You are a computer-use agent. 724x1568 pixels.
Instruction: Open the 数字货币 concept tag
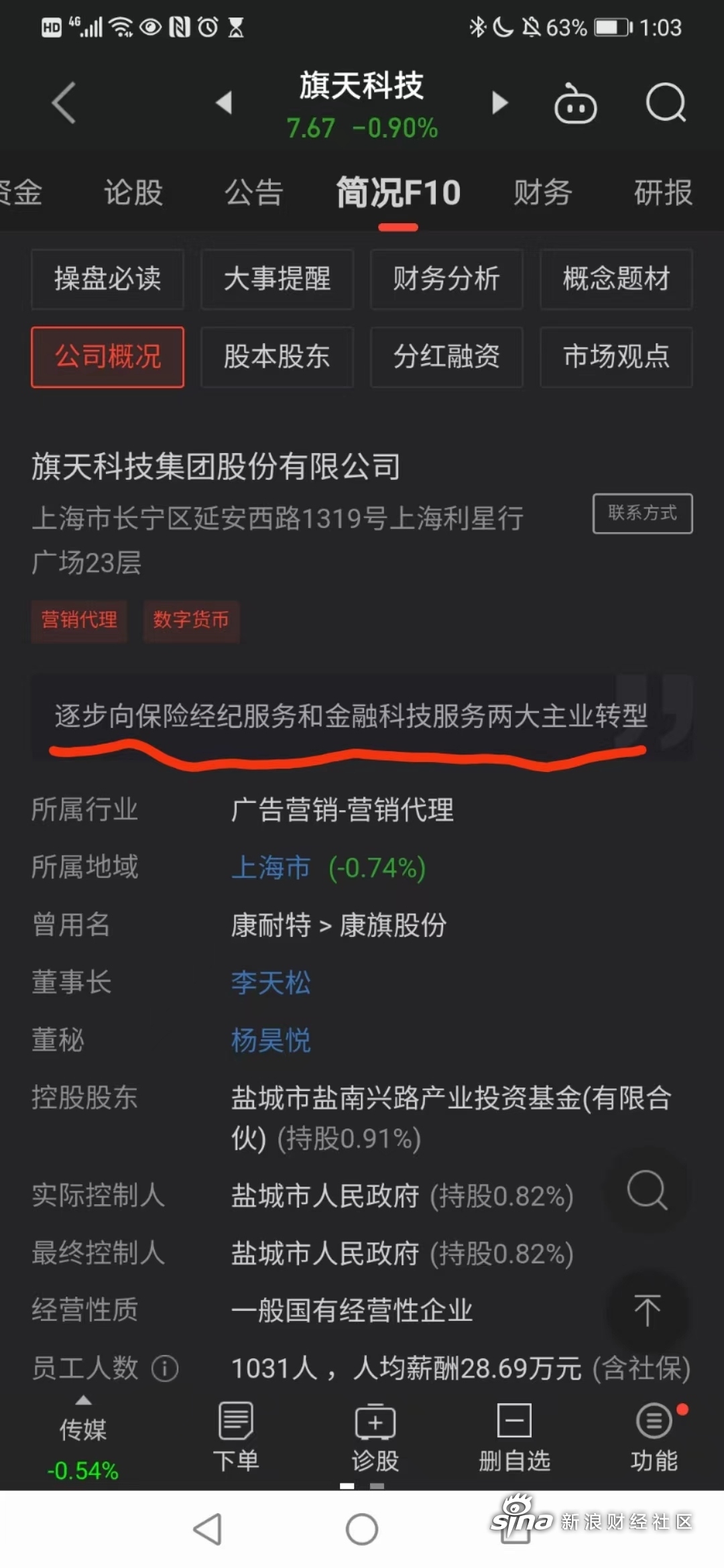coord(191,620)
